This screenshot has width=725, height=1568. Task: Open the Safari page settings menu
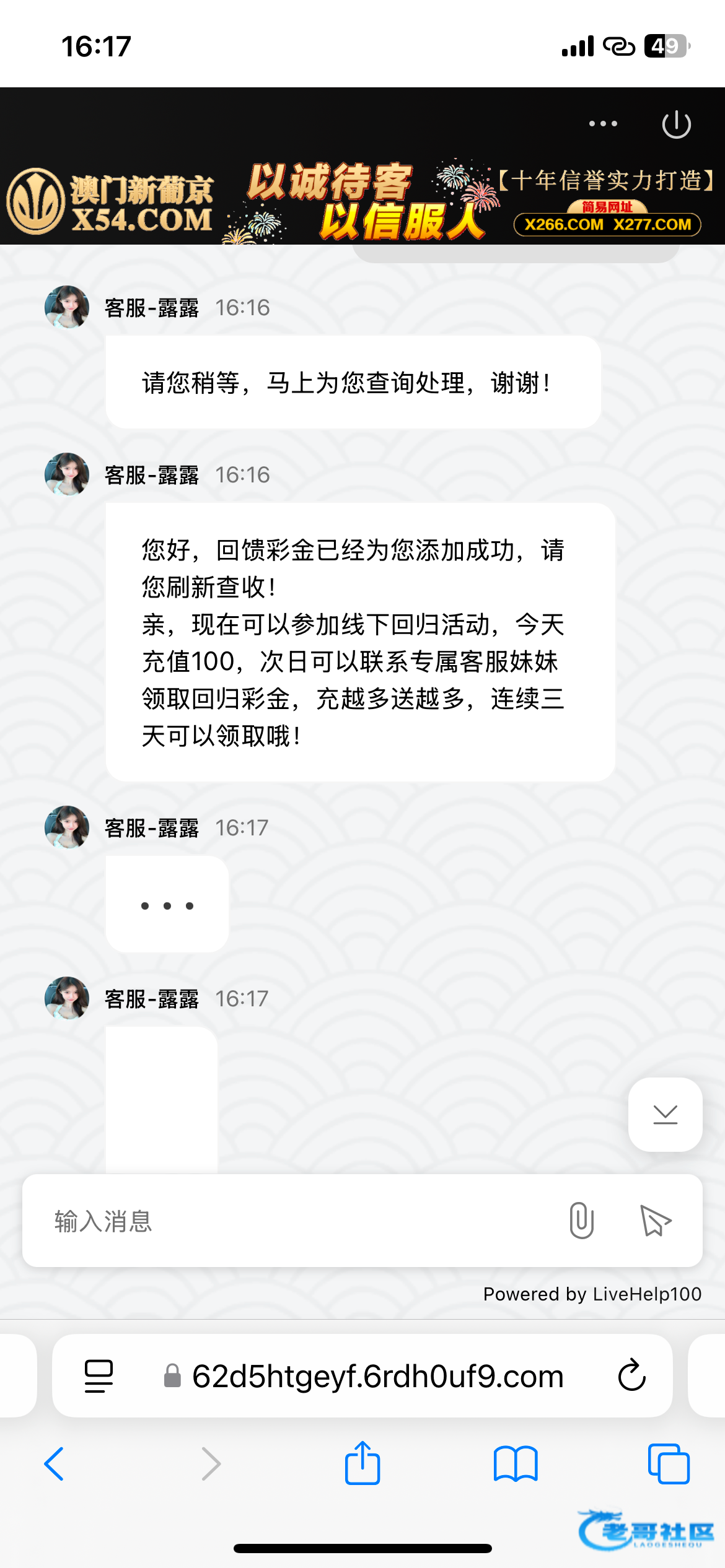99,1376
